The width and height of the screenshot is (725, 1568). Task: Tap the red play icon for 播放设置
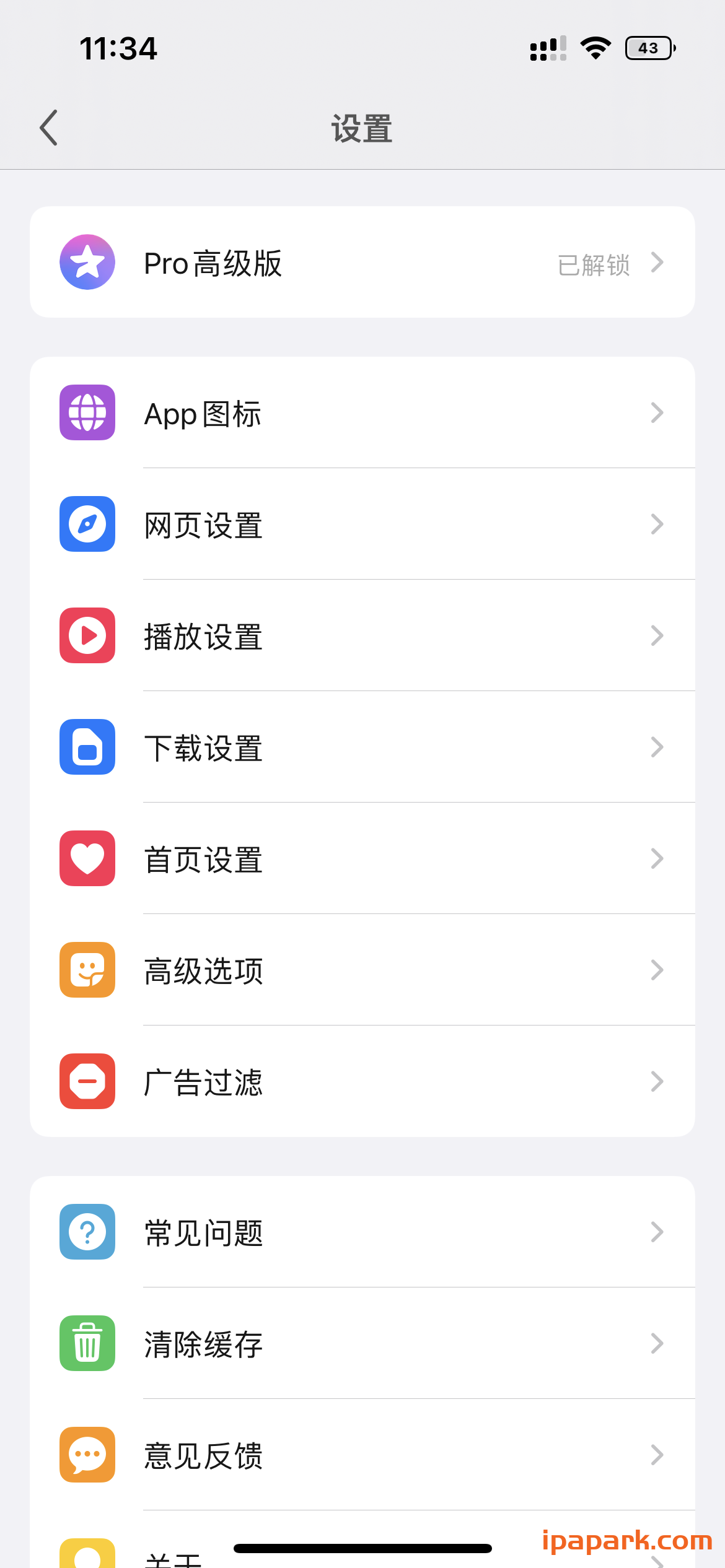pyautogui.click(x=87, y=635)
